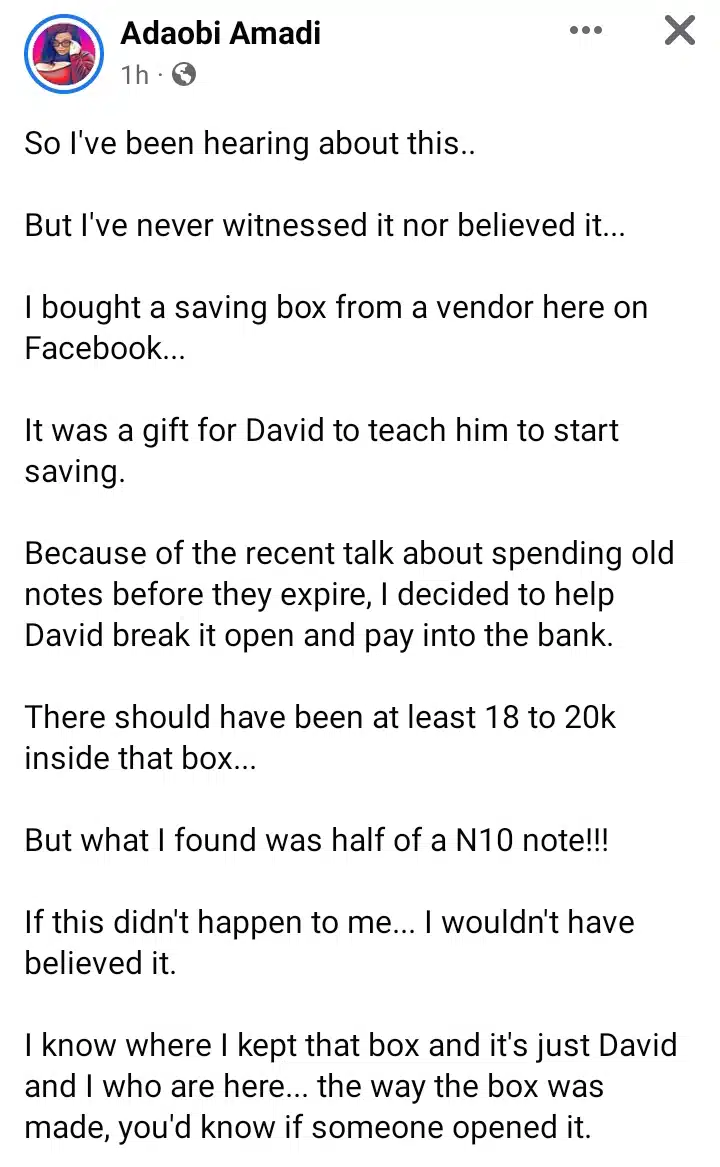Viewport: 720px width, 1167px height.
Task: Open Adaobi Amadi's profile name link
Action: [220, 34]
